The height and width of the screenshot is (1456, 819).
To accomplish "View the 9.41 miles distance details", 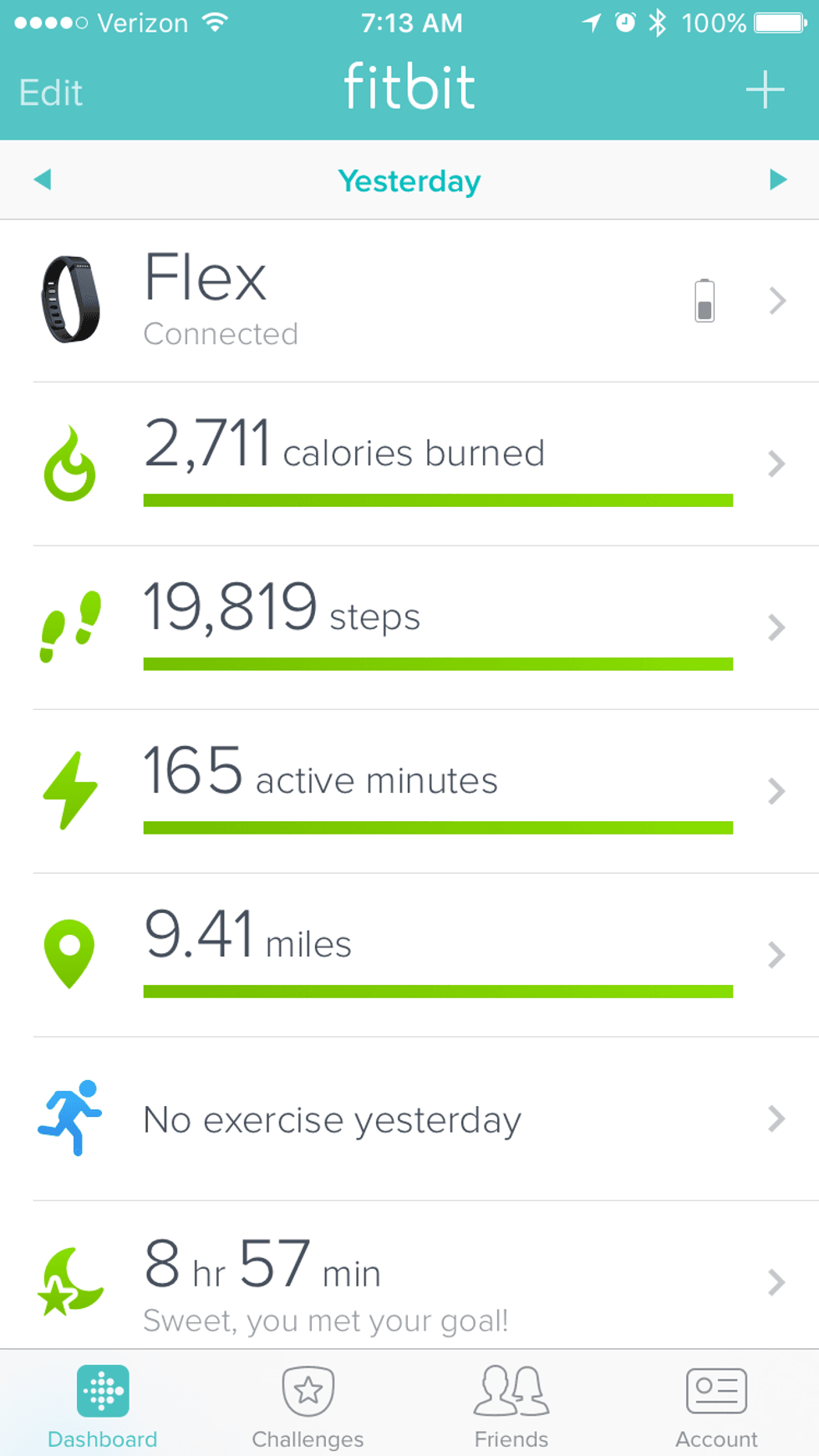I will (x=409, y=955).
